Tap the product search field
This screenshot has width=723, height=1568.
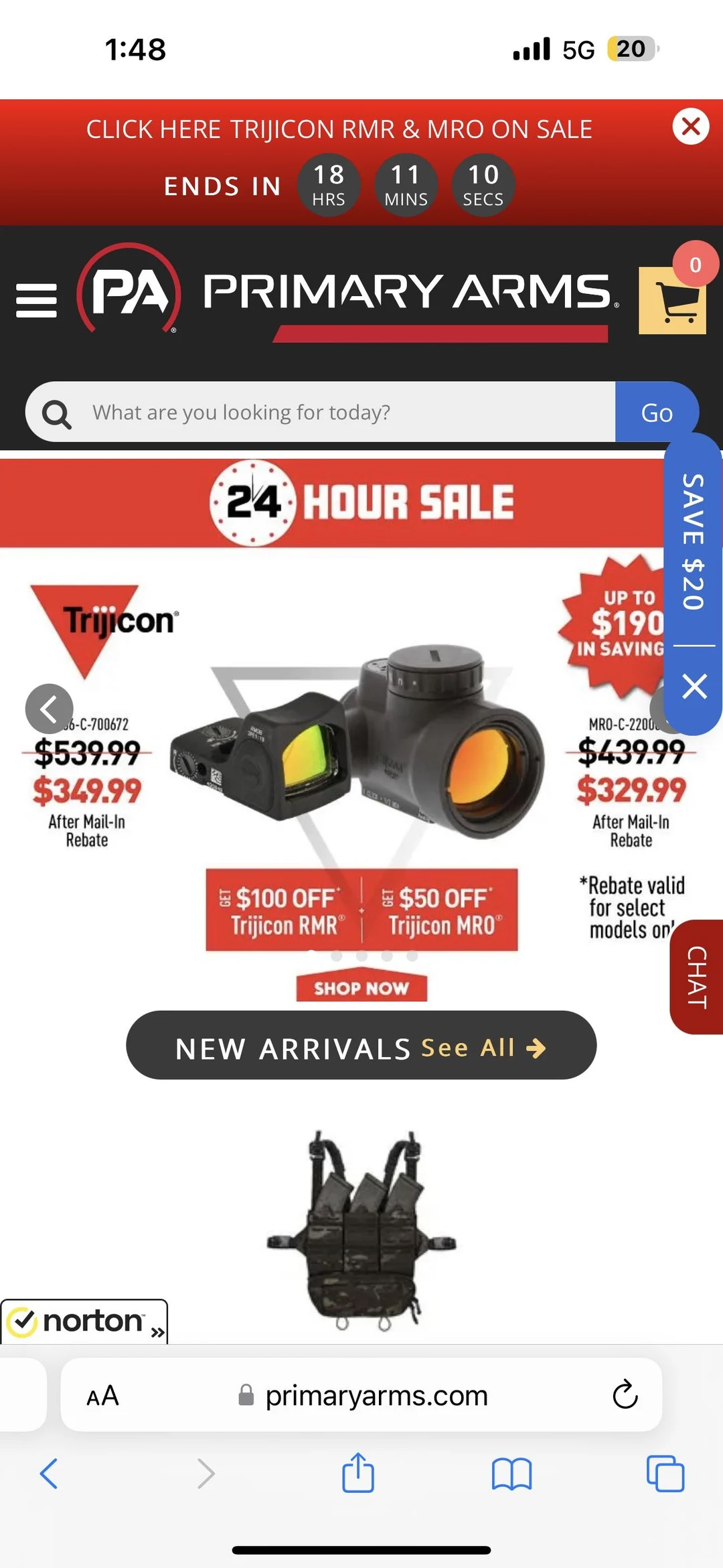pos(348,412)
